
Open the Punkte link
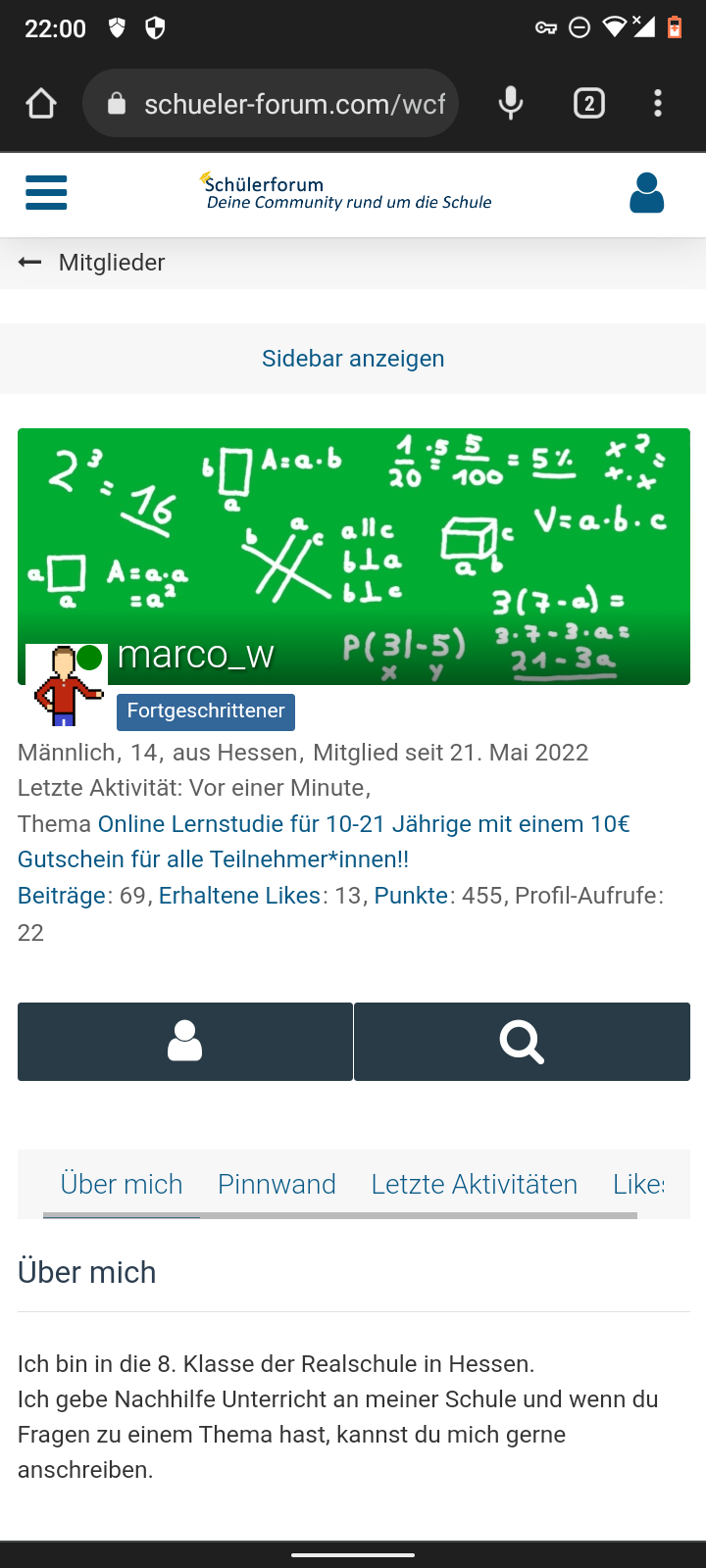[411, 896]
